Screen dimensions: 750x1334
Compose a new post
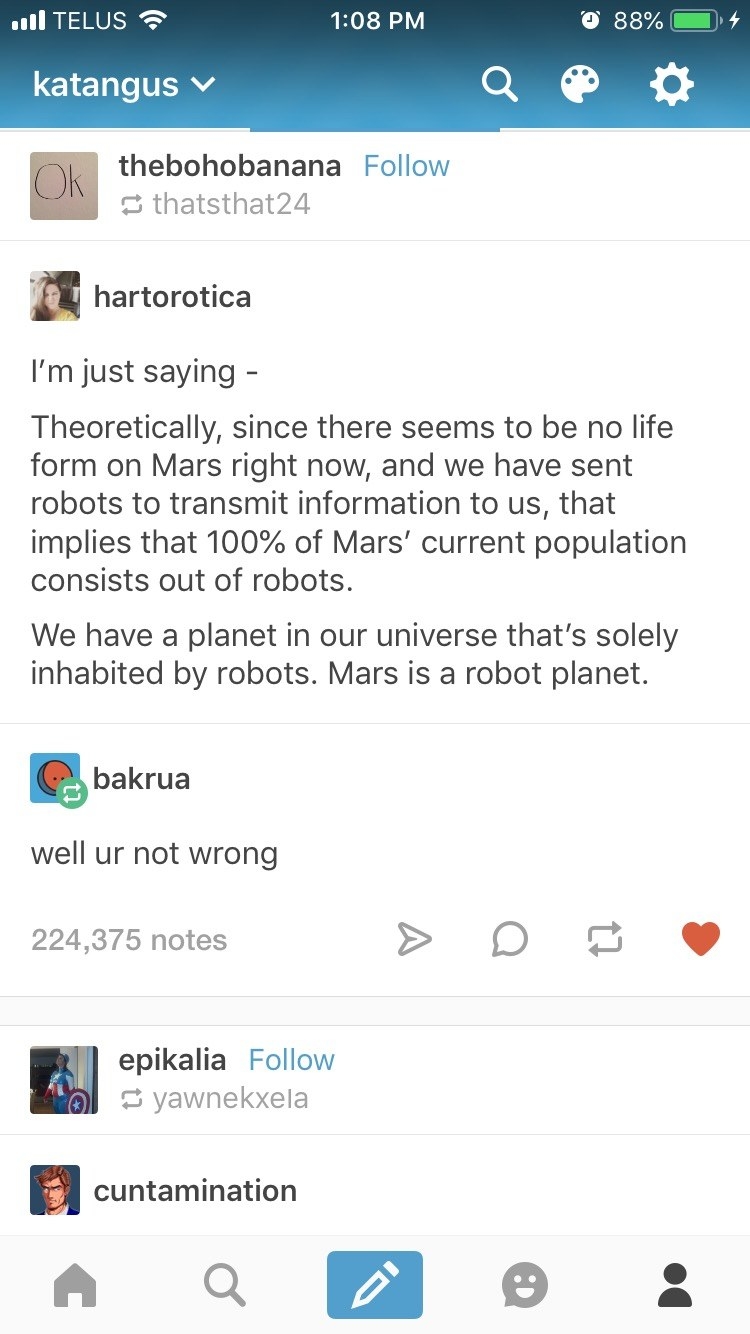[375, 1285]
